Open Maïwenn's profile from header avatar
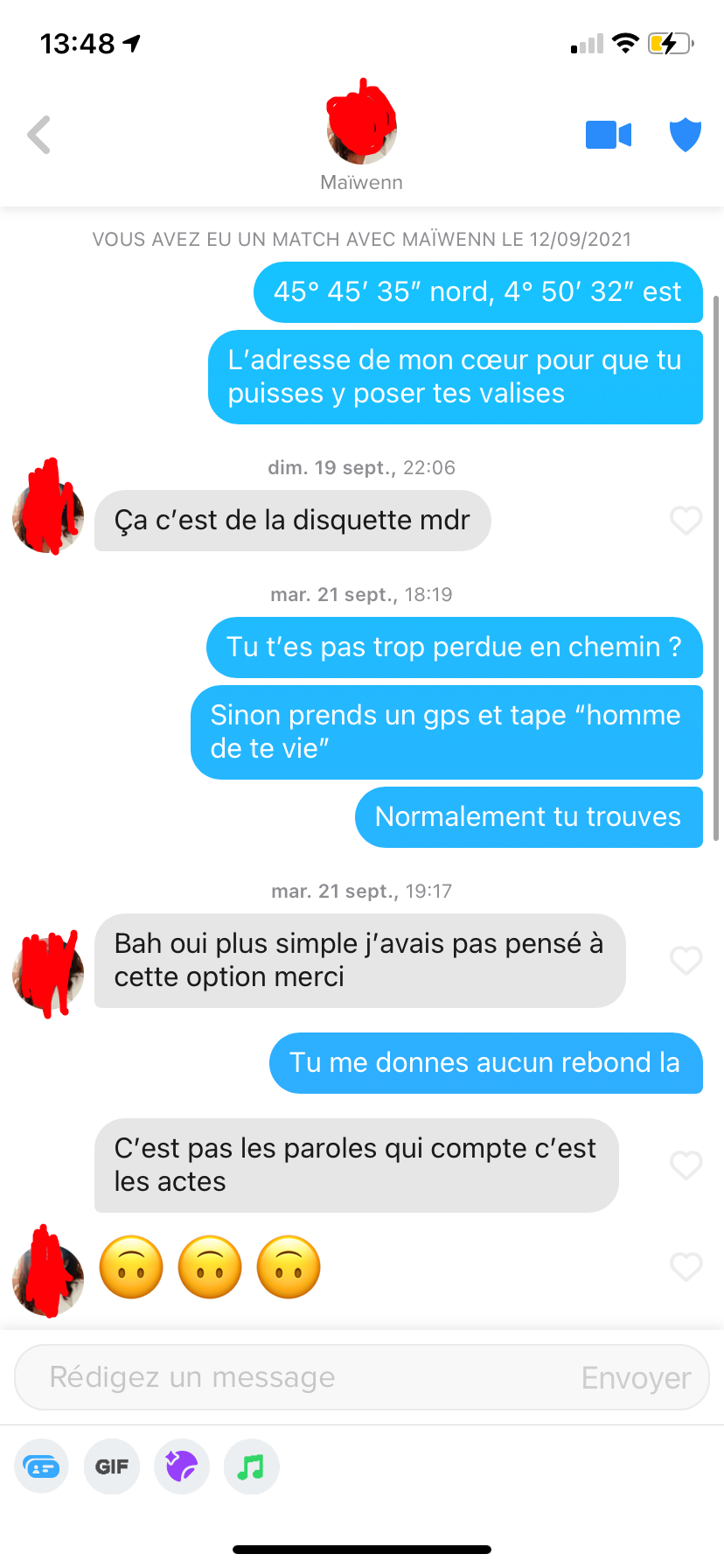This screenshot has height=1568, width=724. click(x=362, y=128)
